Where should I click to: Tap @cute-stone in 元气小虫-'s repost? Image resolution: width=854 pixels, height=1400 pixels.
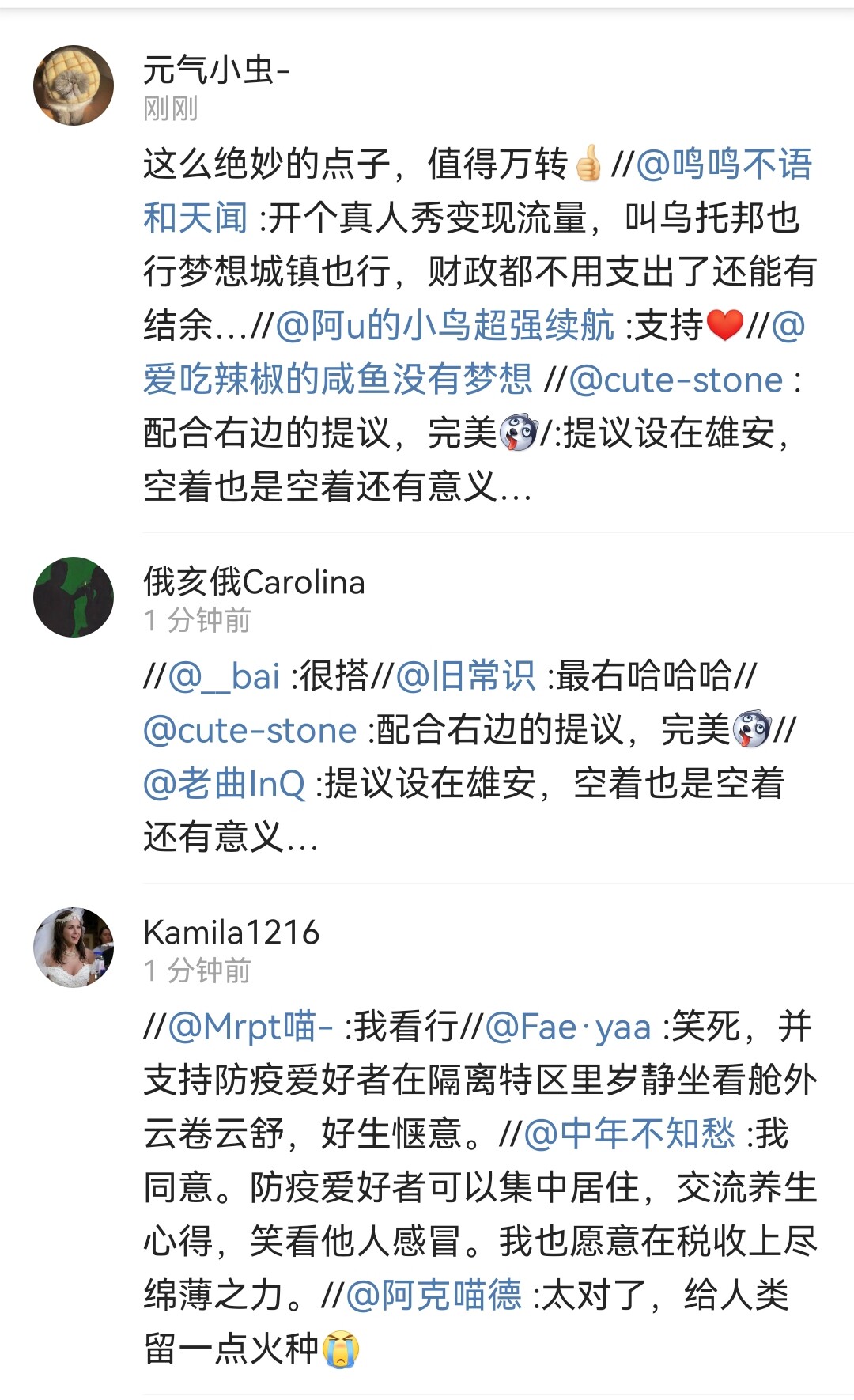point(676,380)
